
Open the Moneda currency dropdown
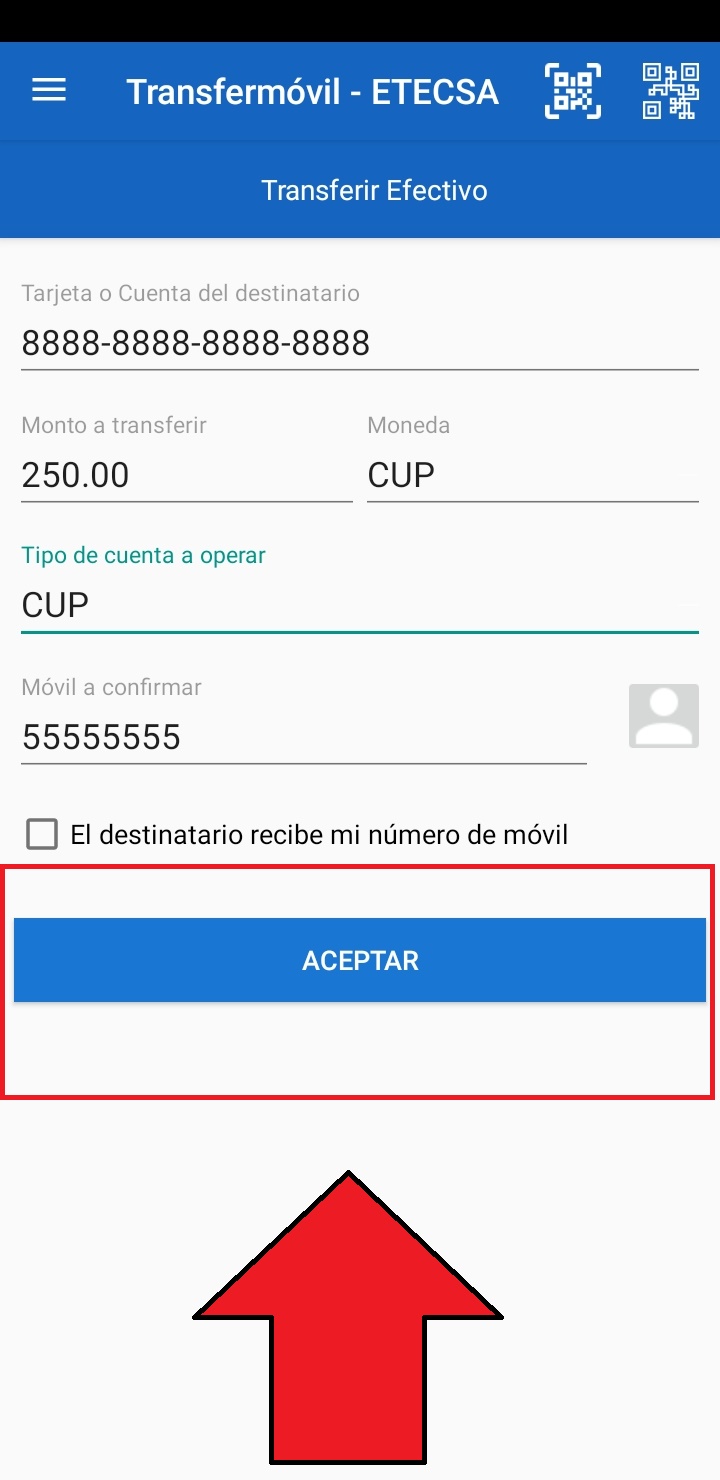click(x=532, y=475)
